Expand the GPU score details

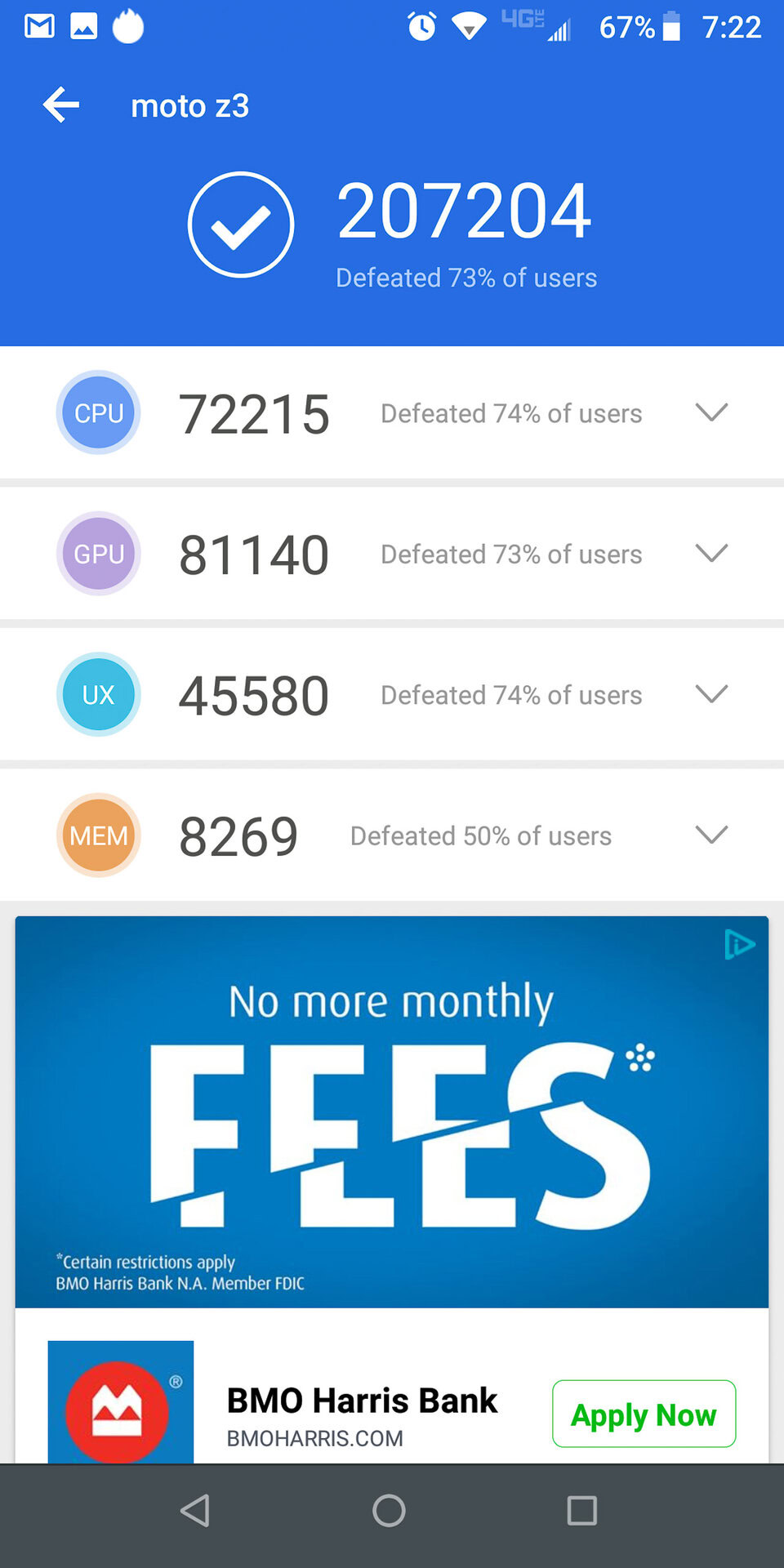click(x=711, y=553)
